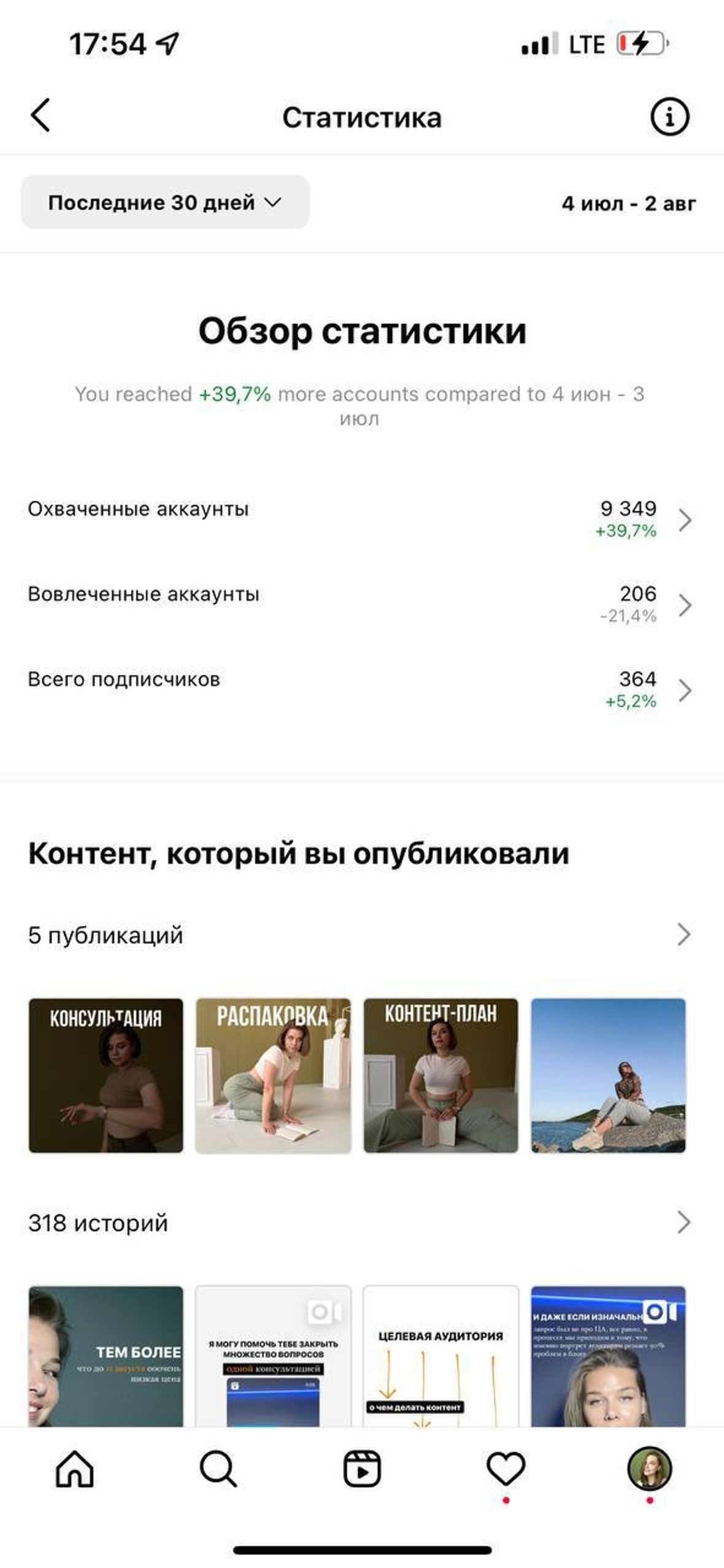This screenshot has height=1568, width=724.
Task: Switch to the Reels tab
Action: (x=361, y=1469)
